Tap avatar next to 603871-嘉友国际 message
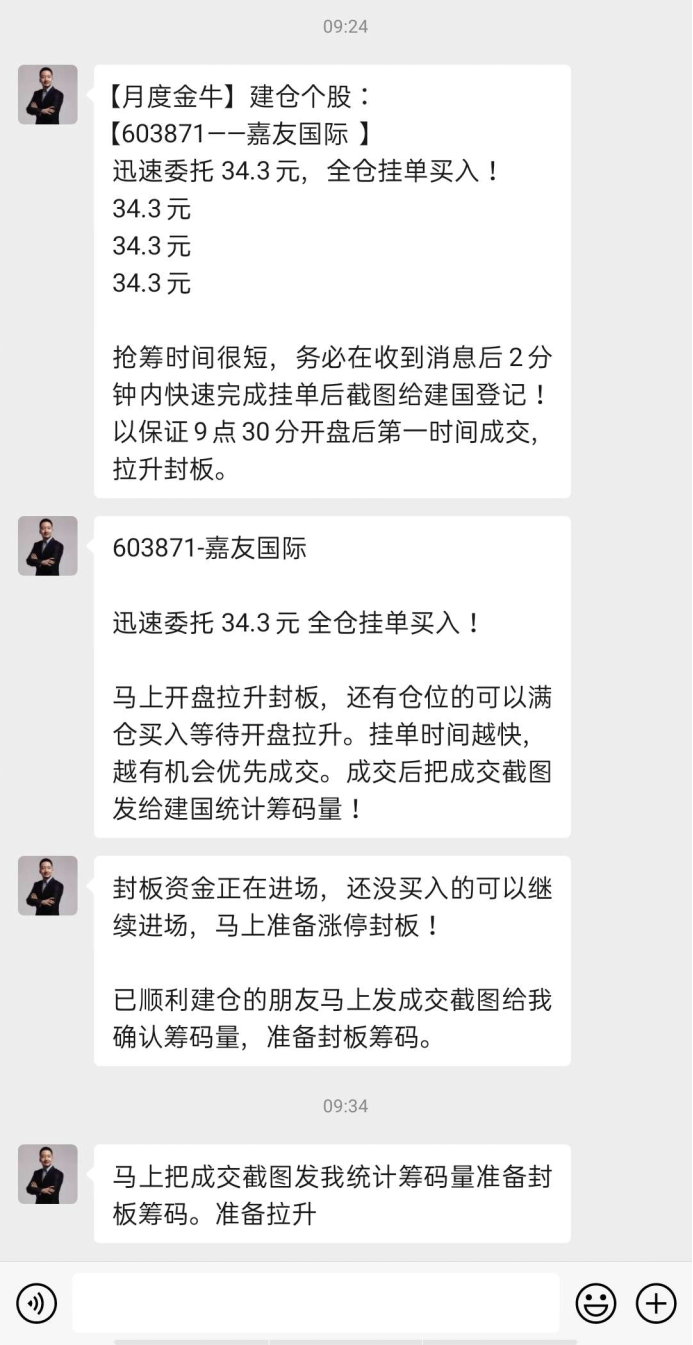 pos(47,546)
